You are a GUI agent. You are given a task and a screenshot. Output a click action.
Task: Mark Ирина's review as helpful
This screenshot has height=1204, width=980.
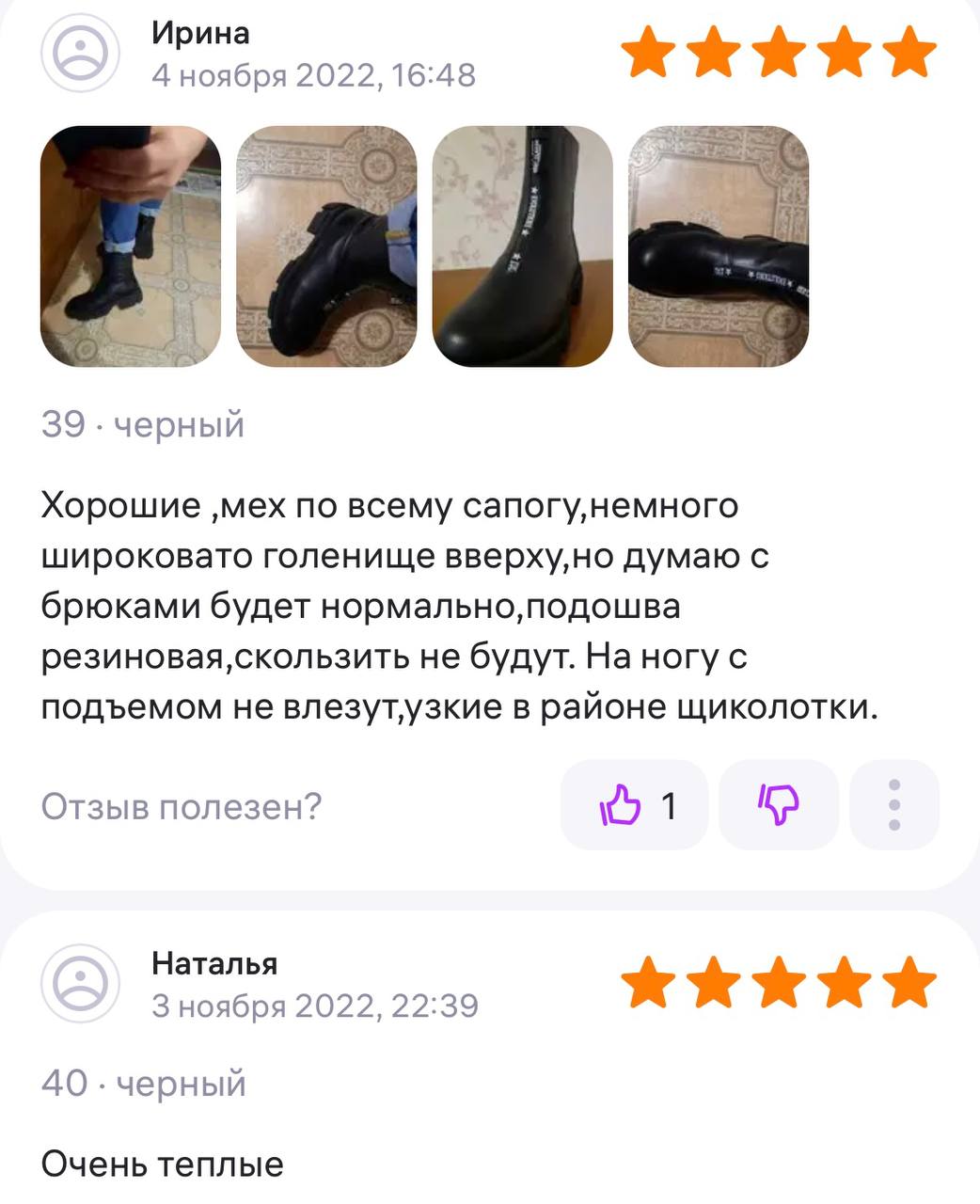click(x=635, y=805)
